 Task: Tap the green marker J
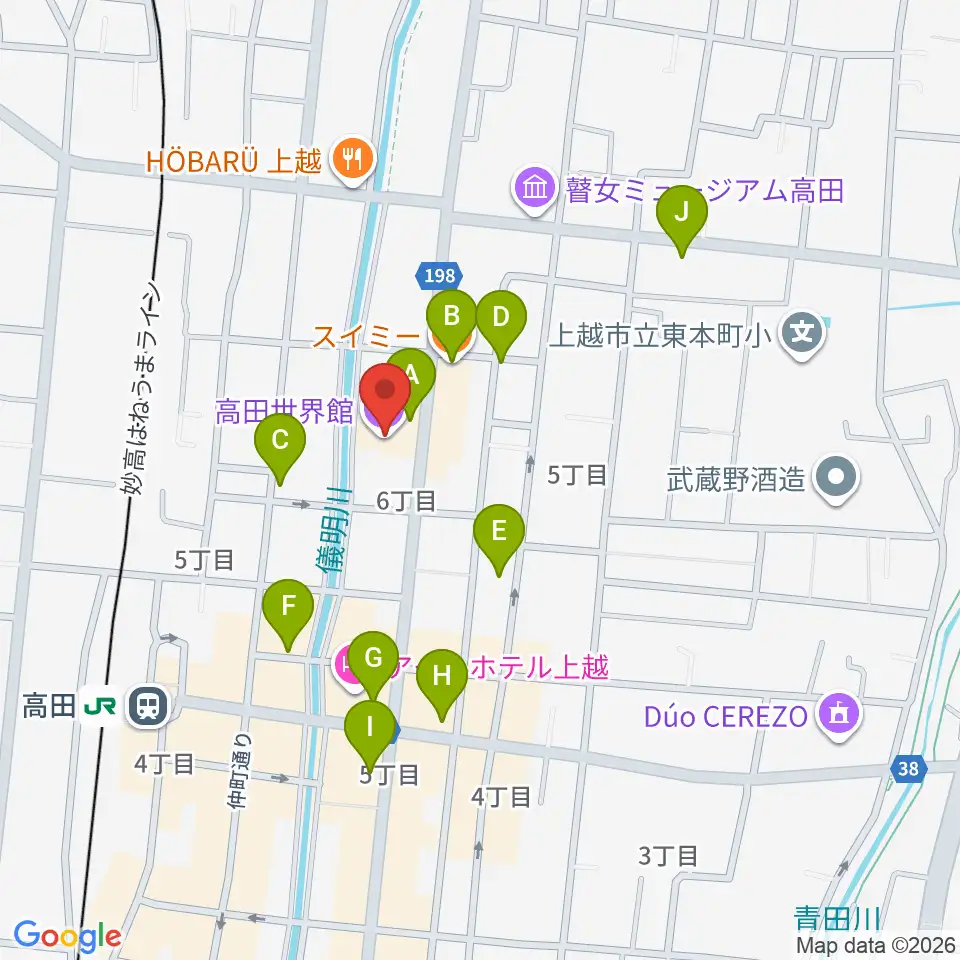click(x=681, y=217)
